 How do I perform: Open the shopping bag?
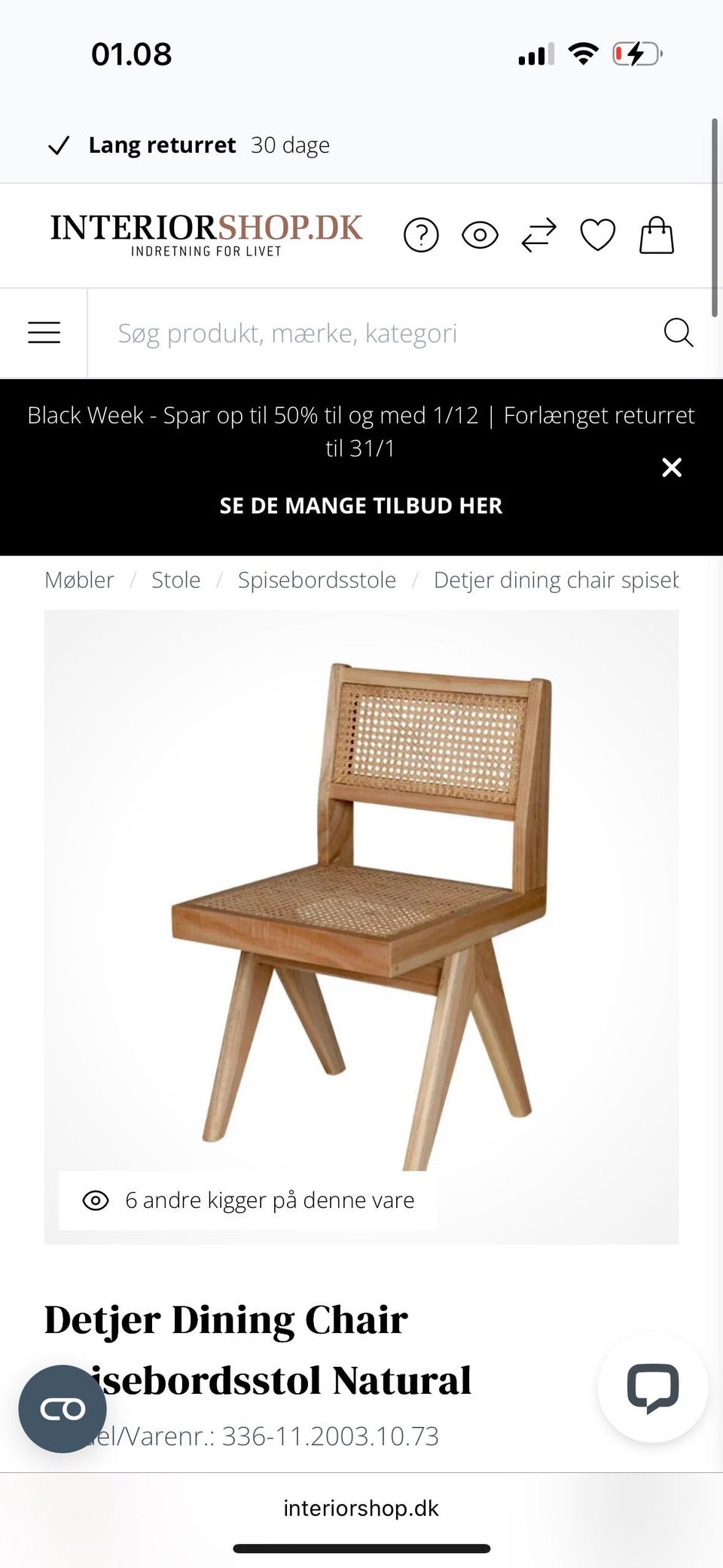pyautogui.click(x=655, y=235)
